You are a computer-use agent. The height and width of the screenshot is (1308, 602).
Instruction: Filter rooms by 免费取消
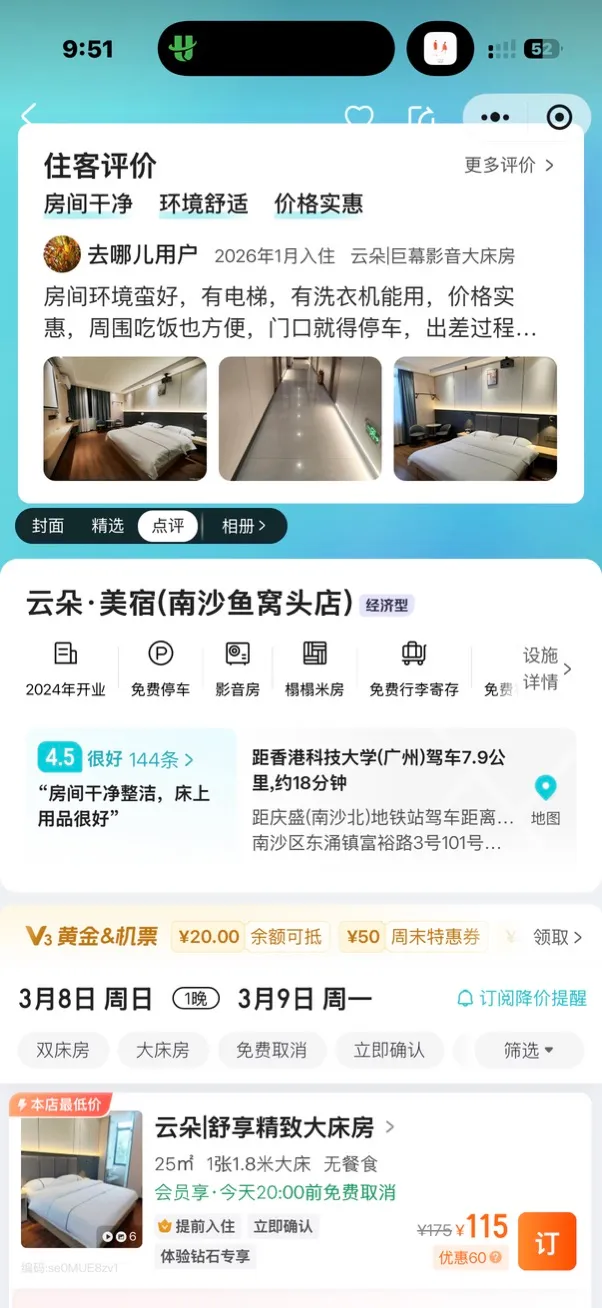click(x=271, y=1050)
